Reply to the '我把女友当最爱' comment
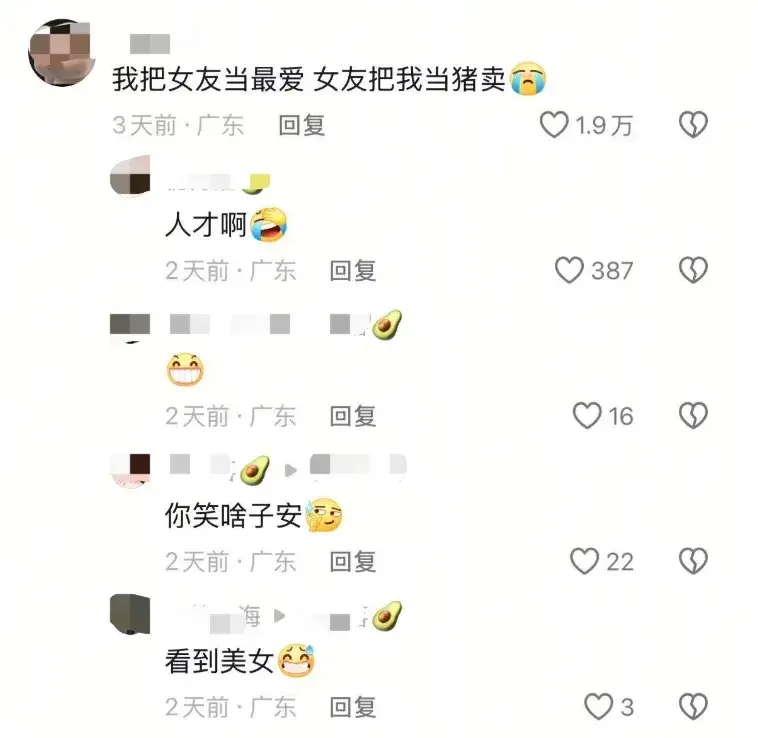758x738 pixels. (x=301, y=125)
